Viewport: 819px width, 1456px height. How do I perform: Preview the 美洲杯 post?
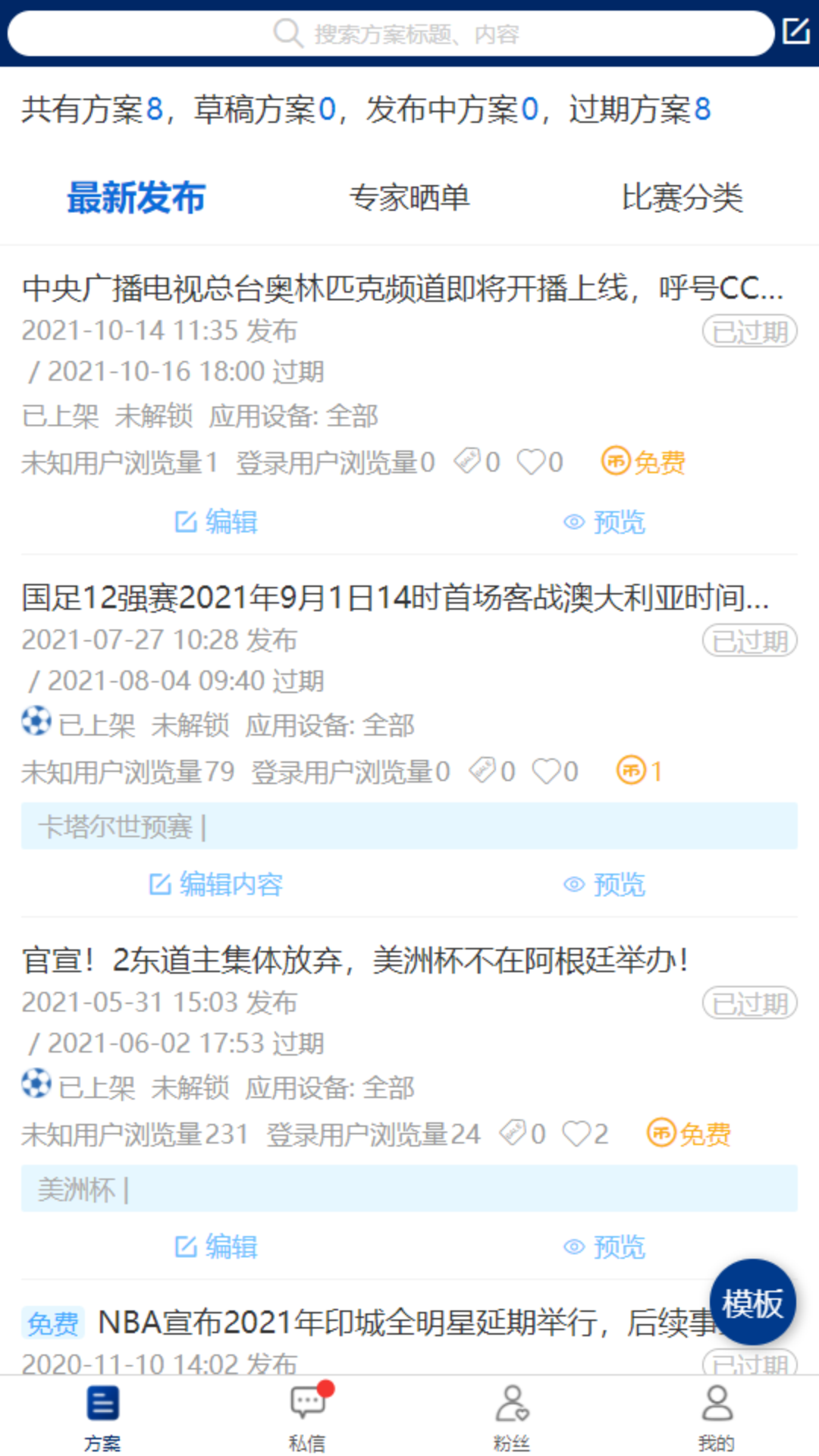604,1247
